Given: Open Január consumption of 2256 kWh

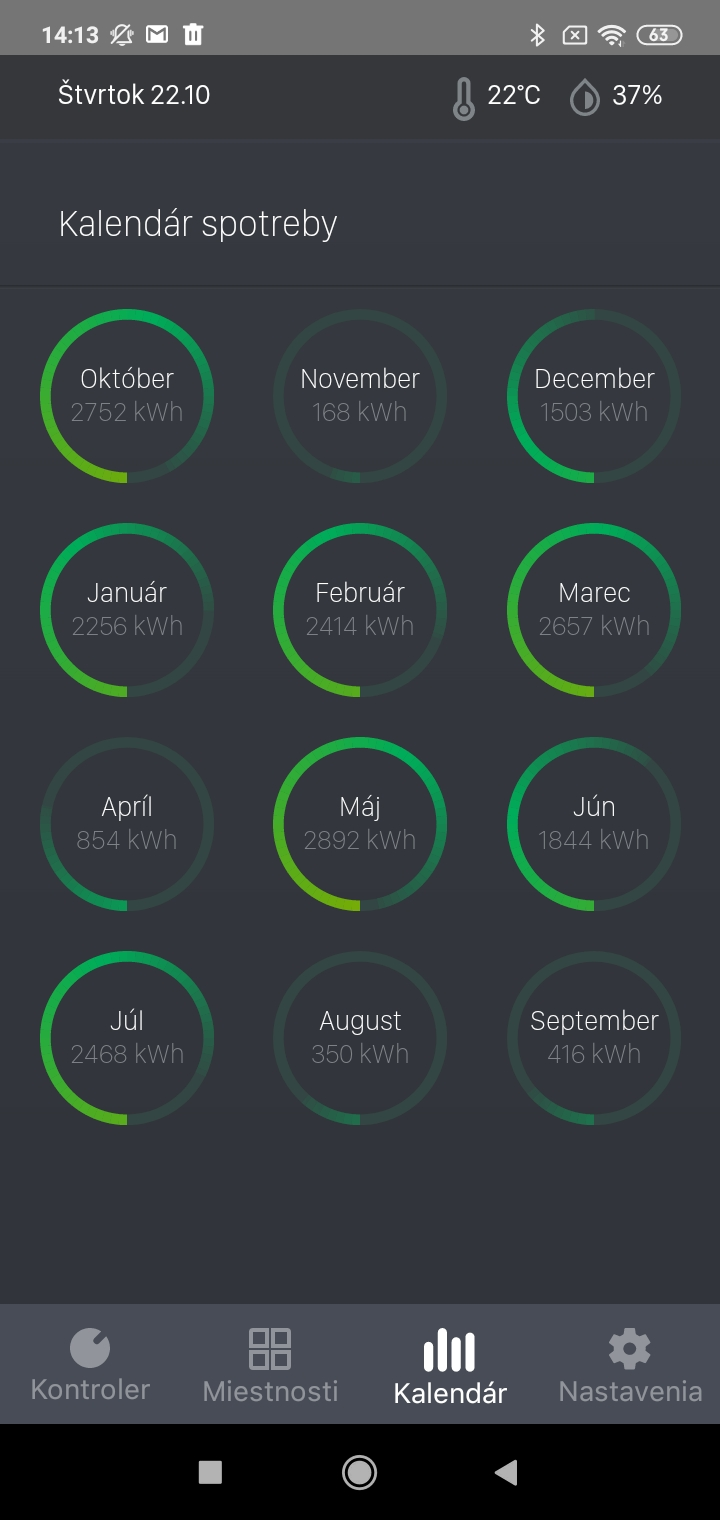Looking at the screenshot, I should point(127,610).
